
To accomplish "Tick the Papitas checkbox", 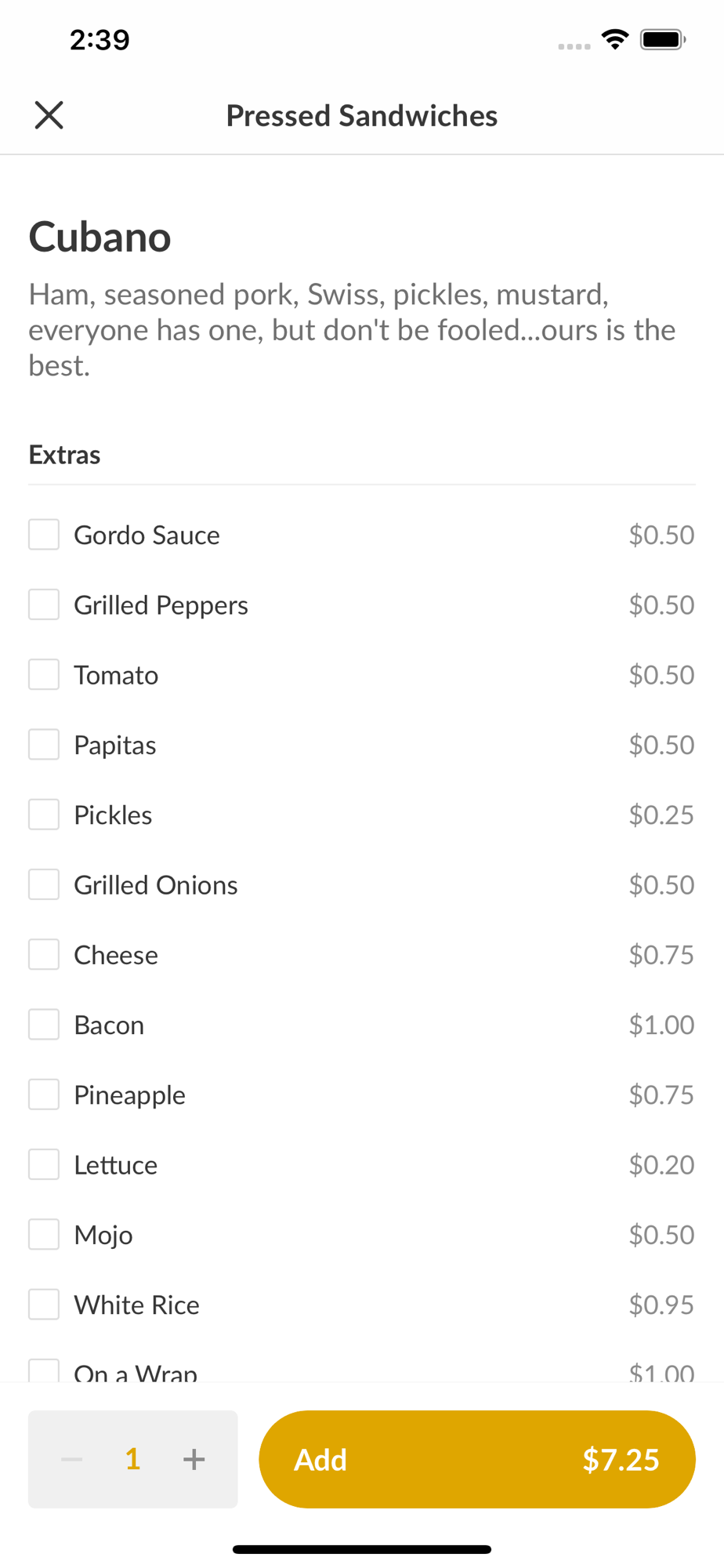I will tap(44, 744).
